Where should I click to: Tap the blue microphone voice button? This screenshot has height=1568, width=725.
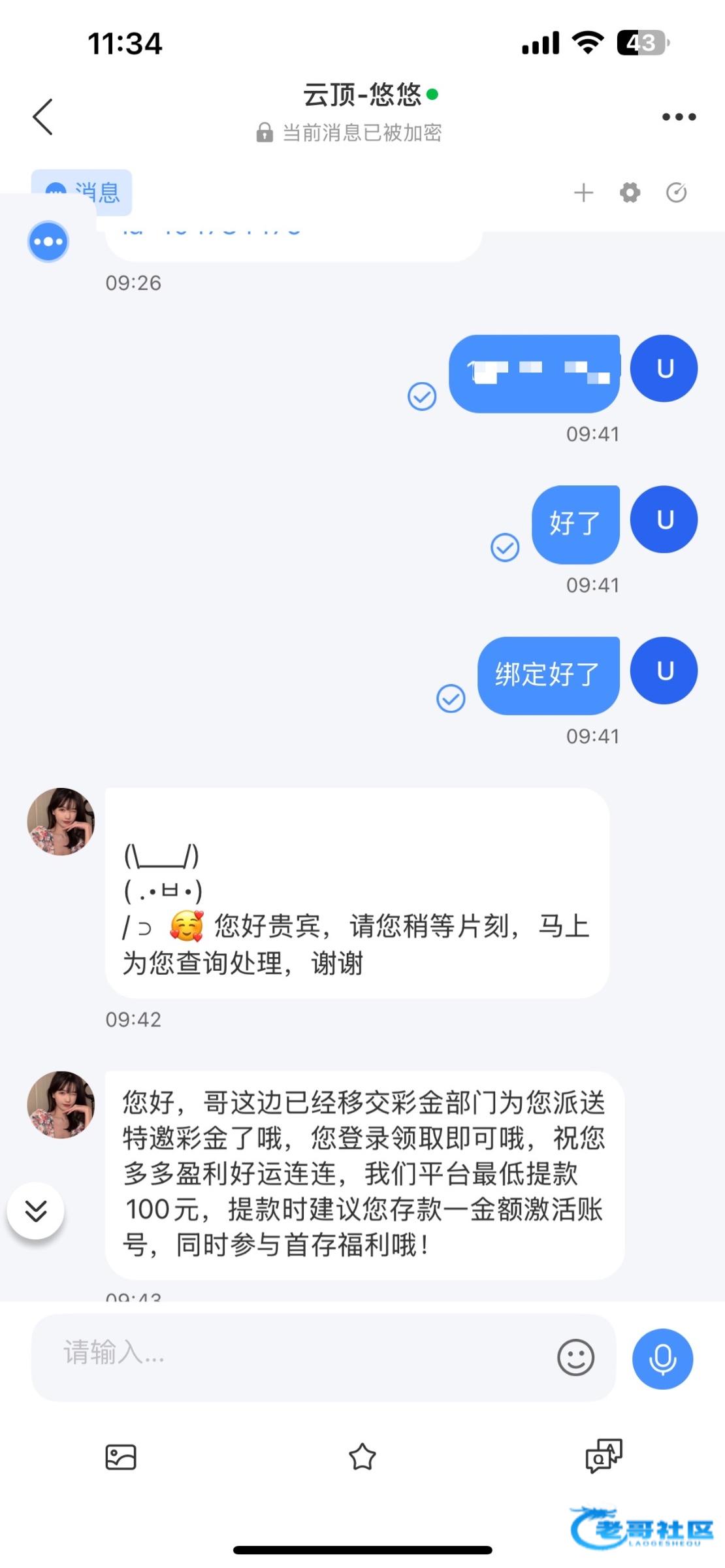pos(662,1358)
